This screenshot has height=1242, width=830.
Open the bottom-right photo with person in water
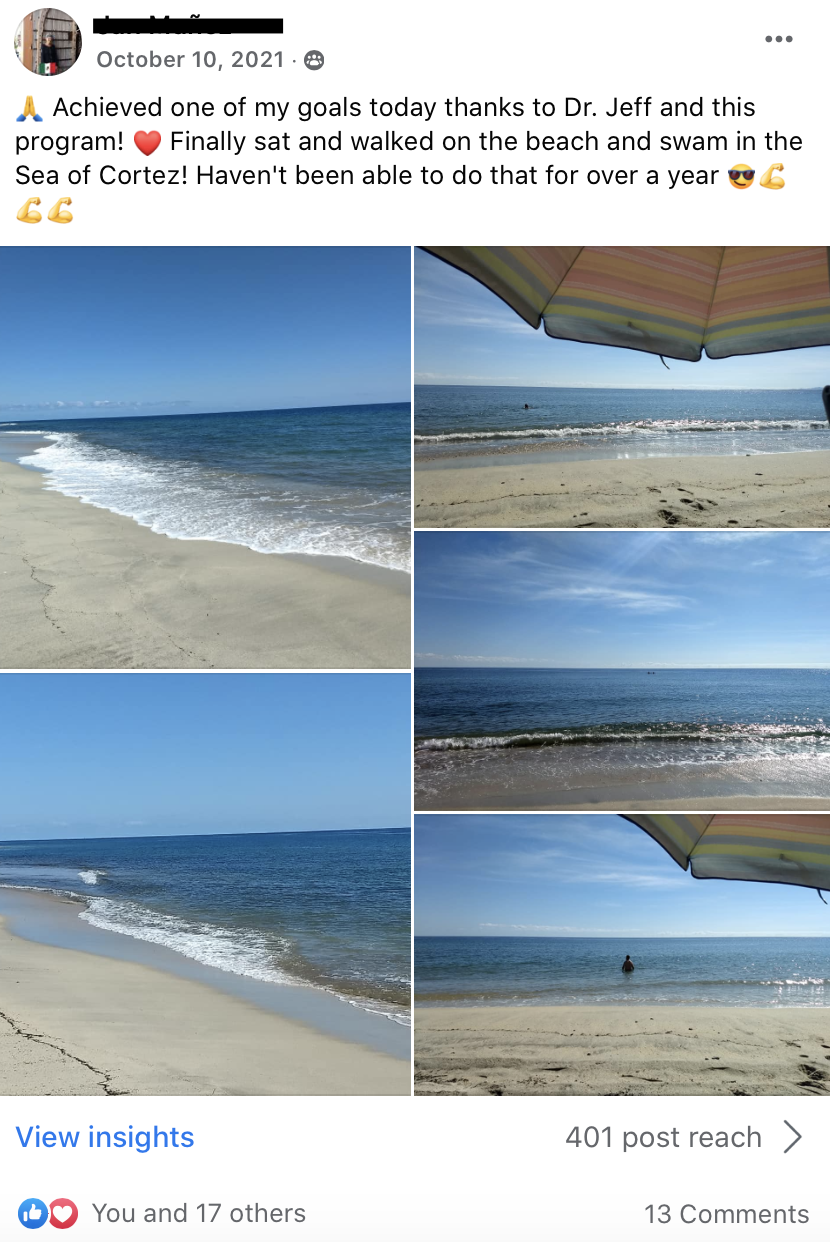pyautogui.click(x=622, y=954)
